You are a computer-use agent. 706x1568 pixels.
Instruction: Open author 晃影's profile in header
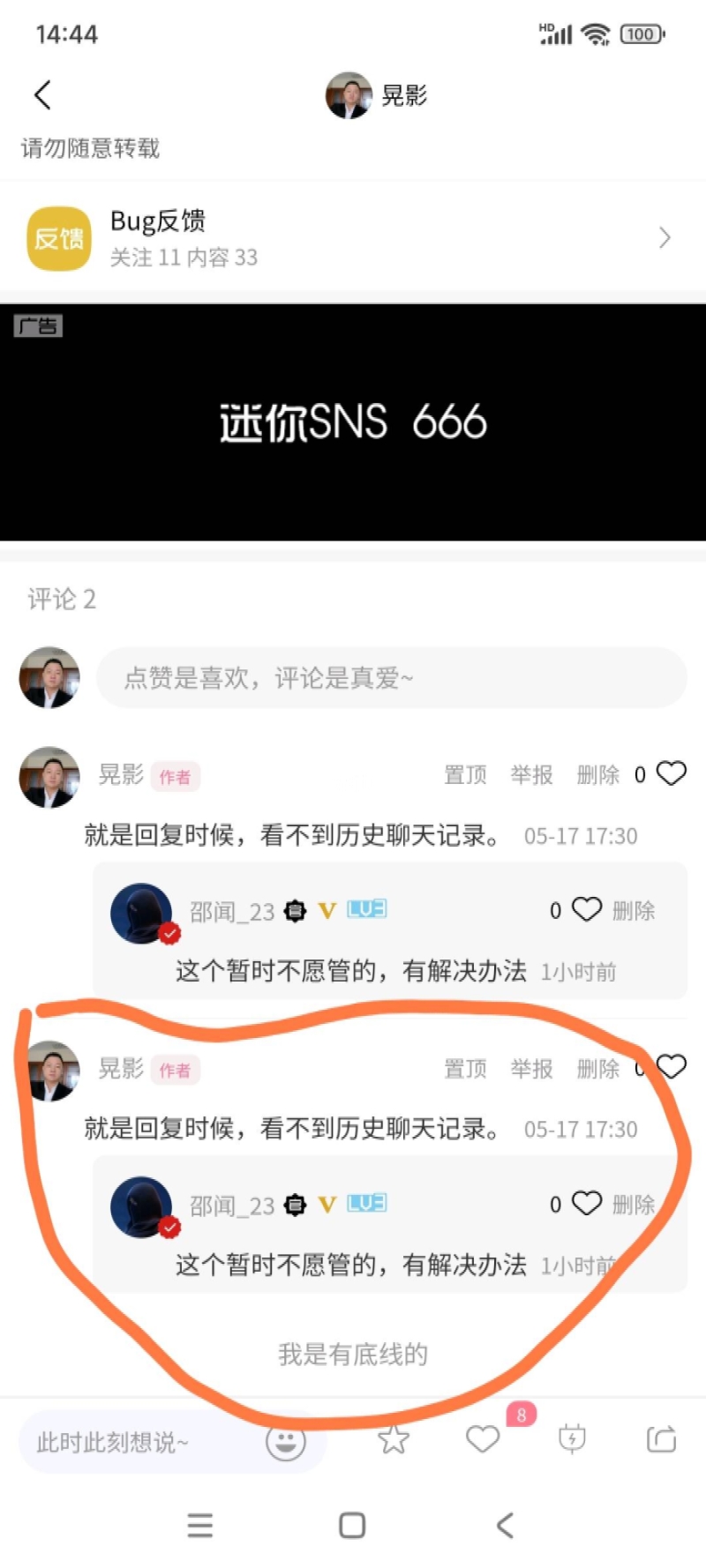(377, 95)
